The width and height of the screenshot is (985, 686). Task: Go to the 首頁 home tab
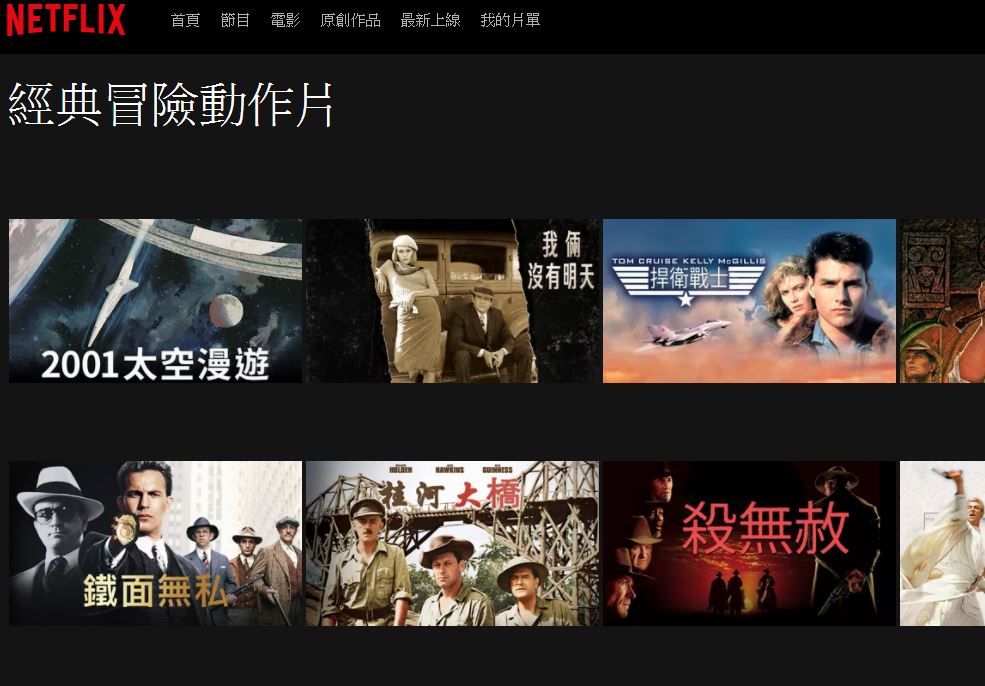(x=185, y=20)
